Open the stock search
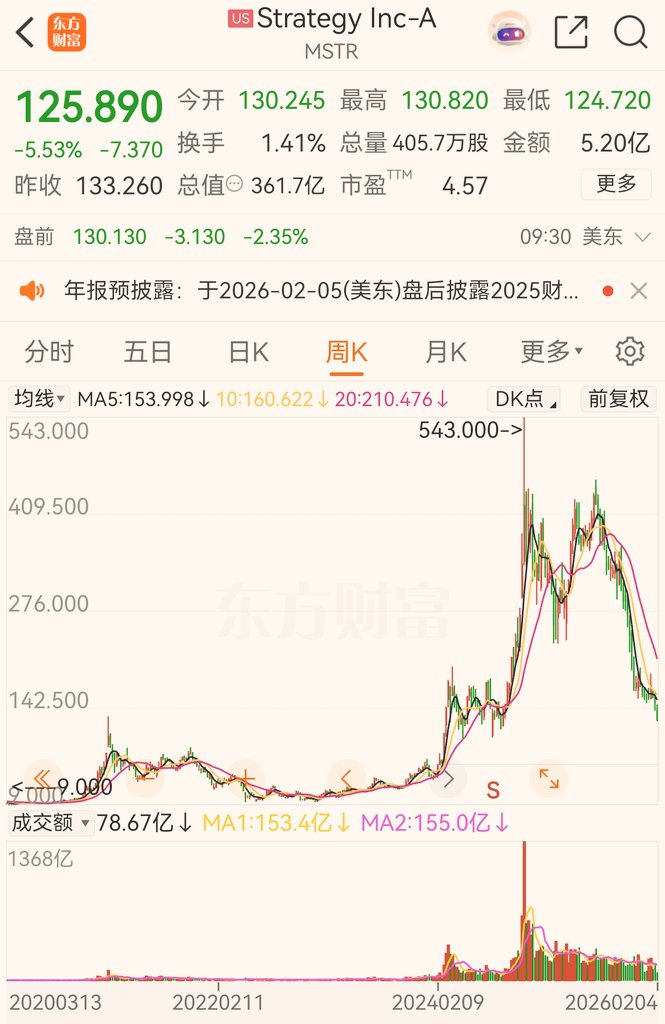 tap(631, 32)
